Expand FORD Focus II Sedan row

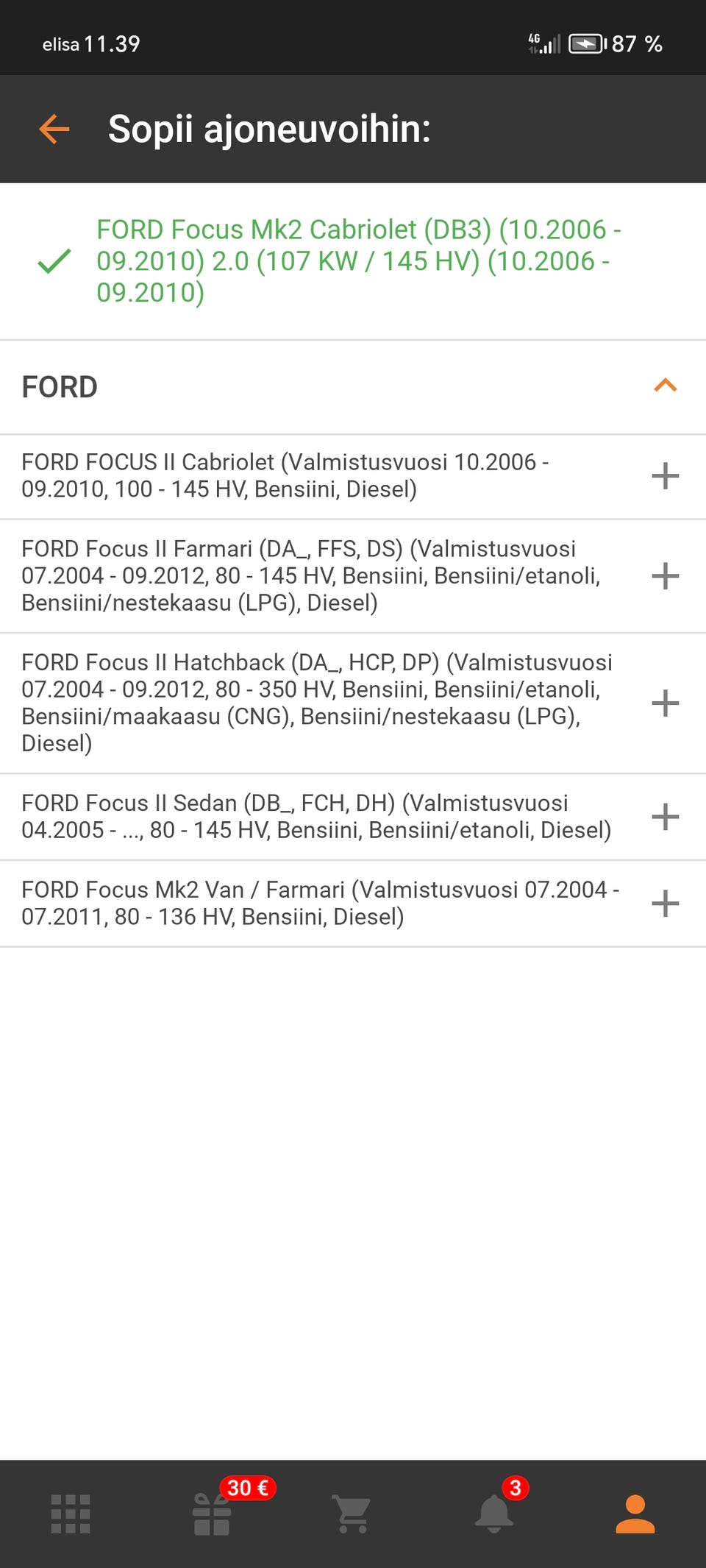665,817
